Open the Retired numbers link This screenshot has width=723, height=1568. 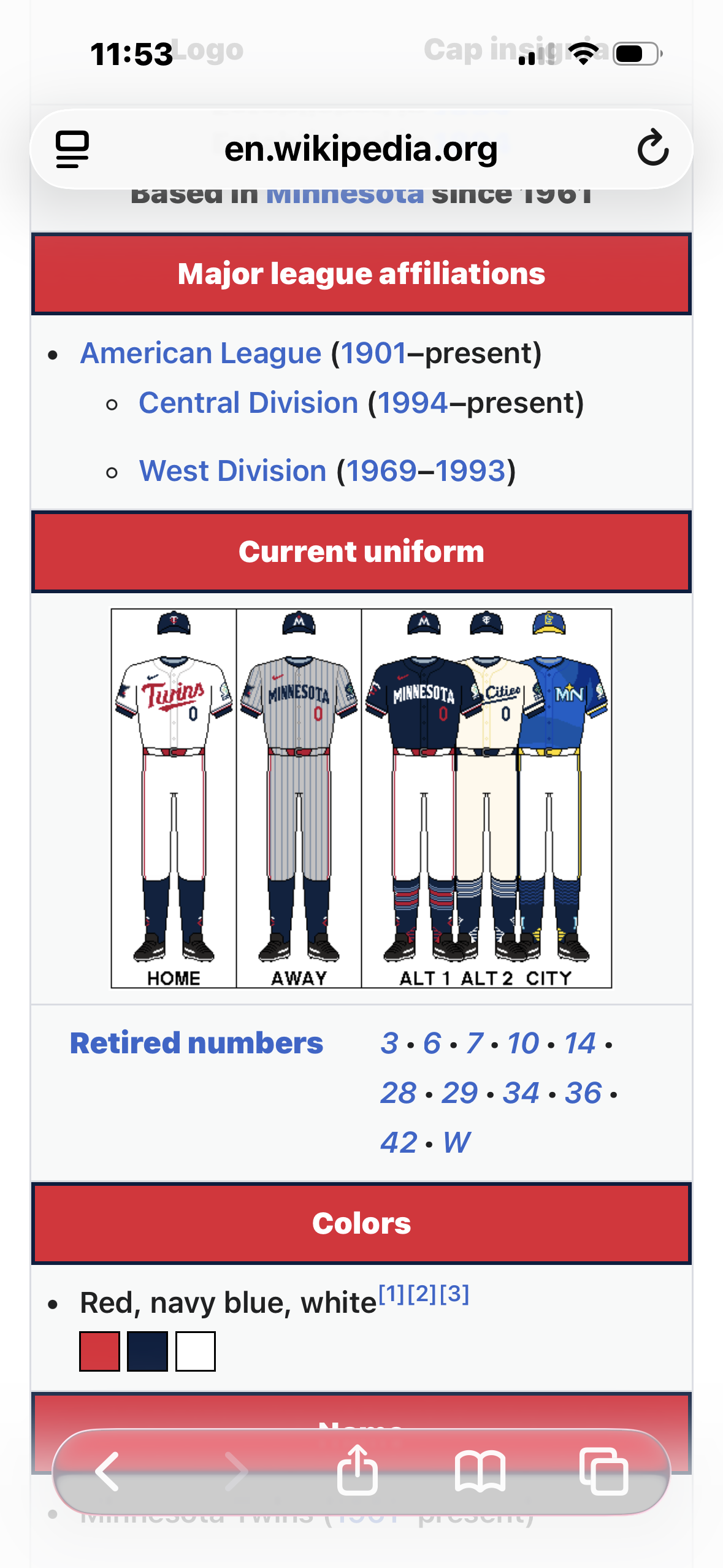click(196, 1043)
